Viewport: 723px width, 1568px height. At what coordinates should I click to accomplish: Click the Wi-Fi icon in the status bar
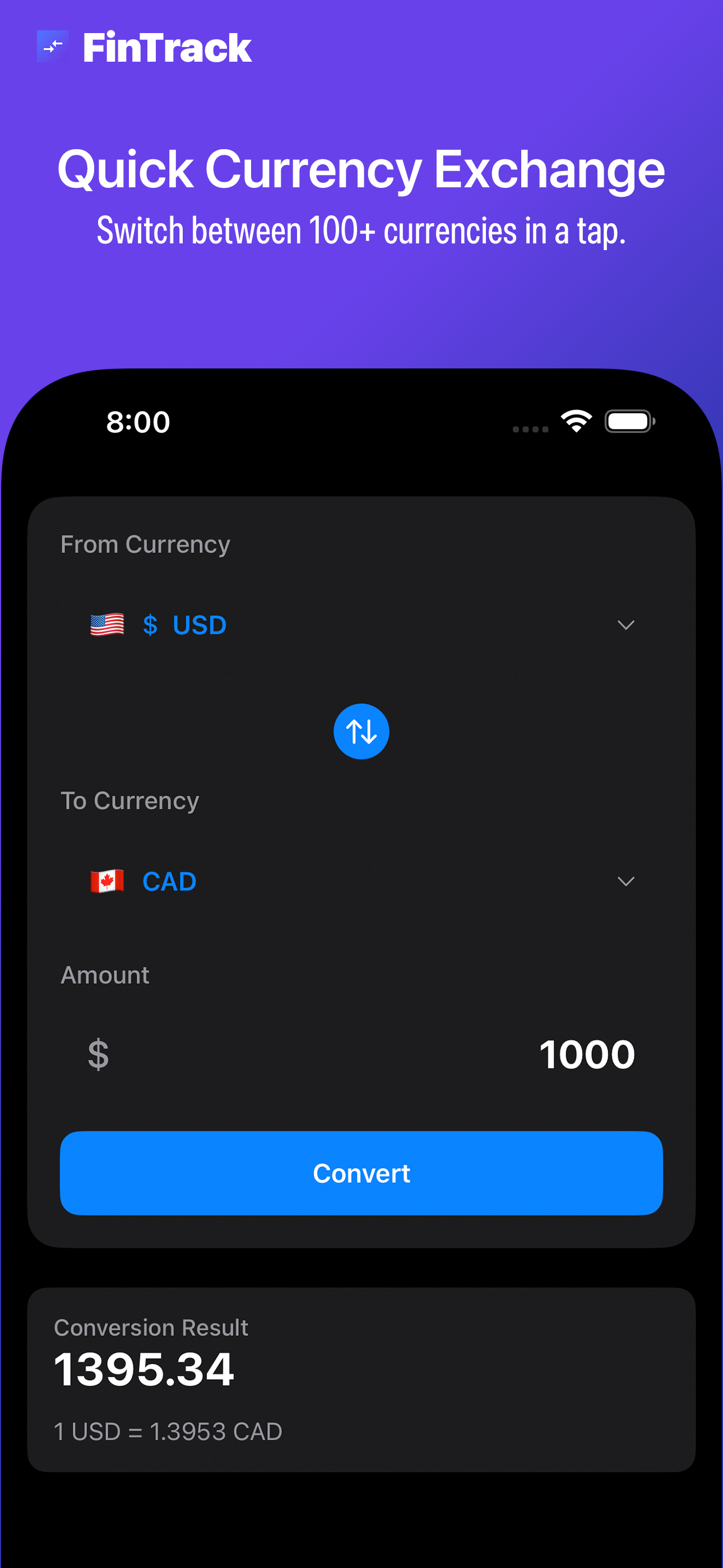(575, 420)
